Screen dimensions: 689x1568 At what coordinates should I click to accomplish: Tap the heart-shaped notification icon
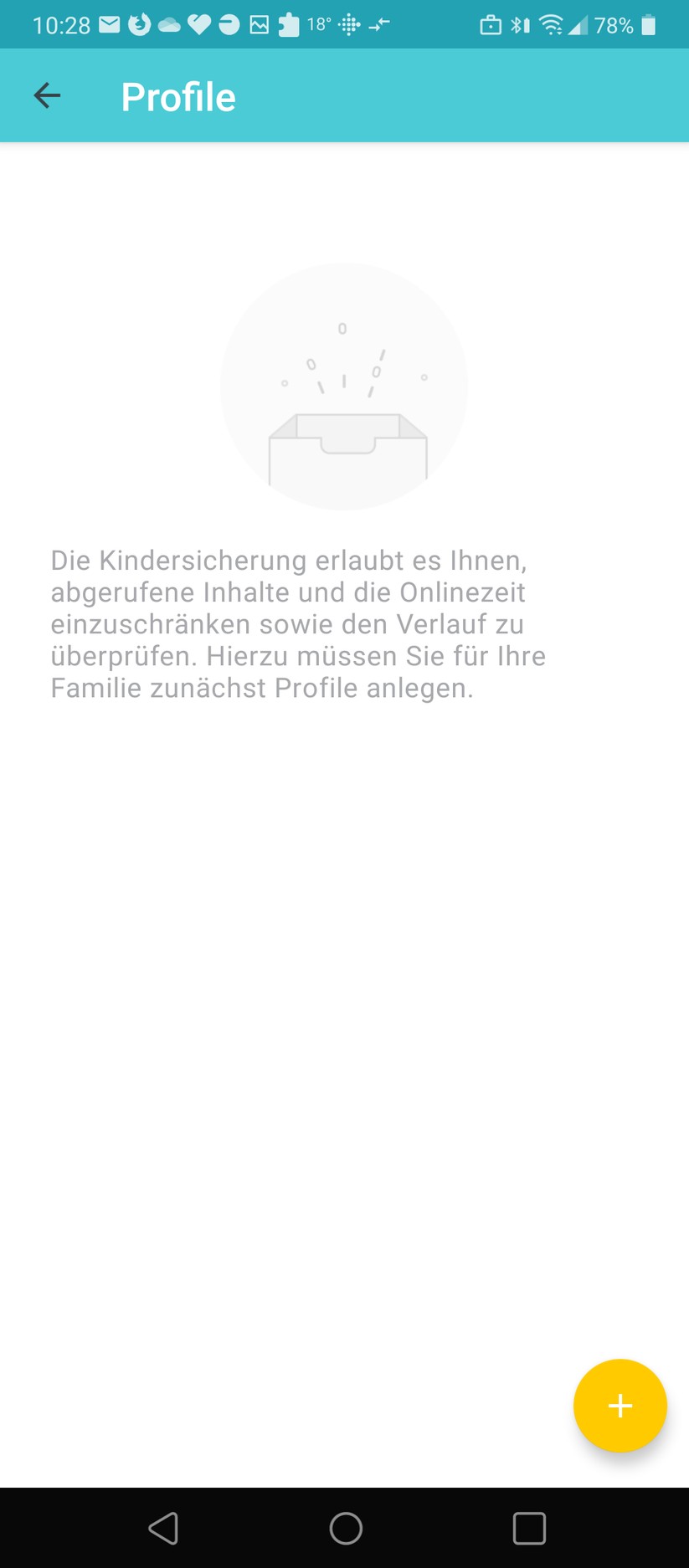pyautogui.click(x=198, y=24)
